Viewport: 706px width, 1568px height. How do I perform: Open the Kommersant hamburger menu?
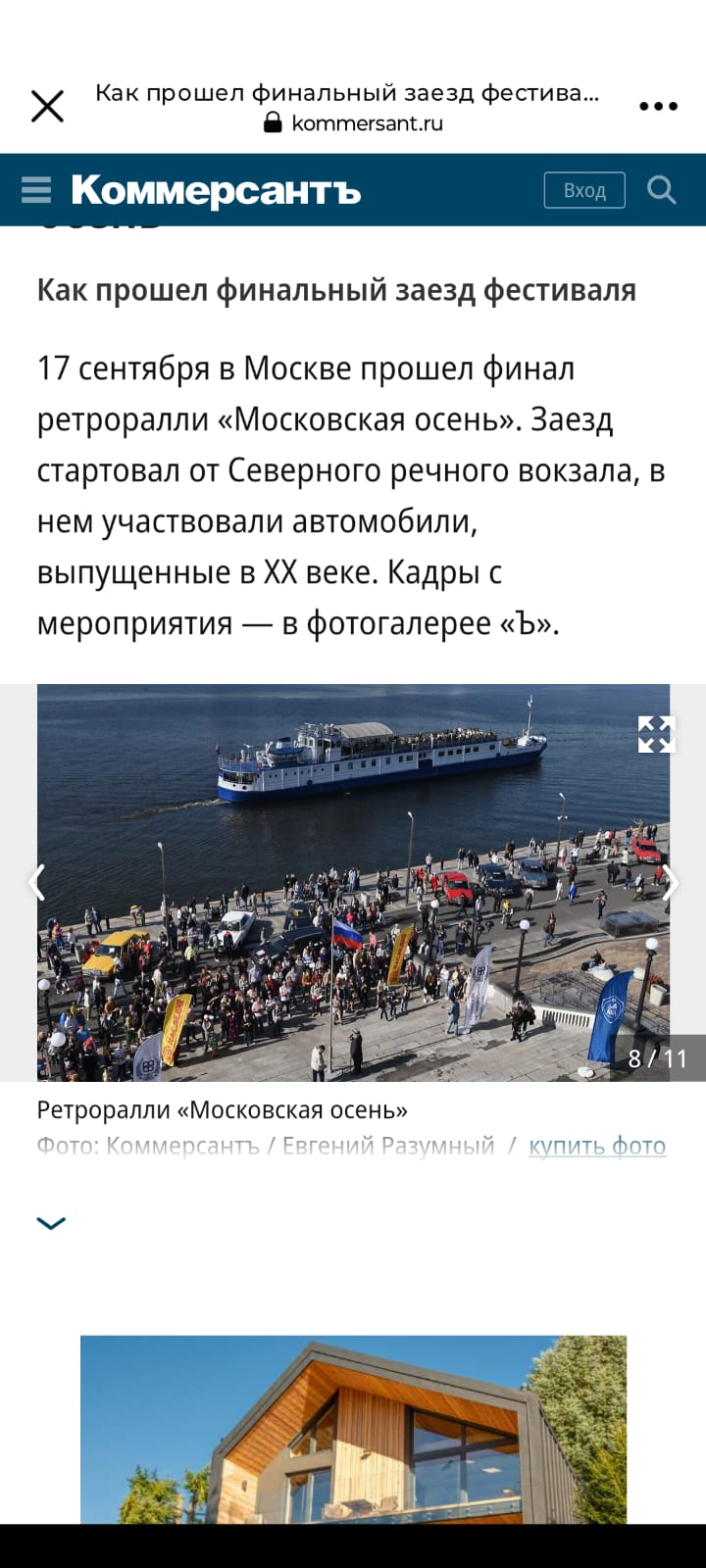click(x=36, y=189)
